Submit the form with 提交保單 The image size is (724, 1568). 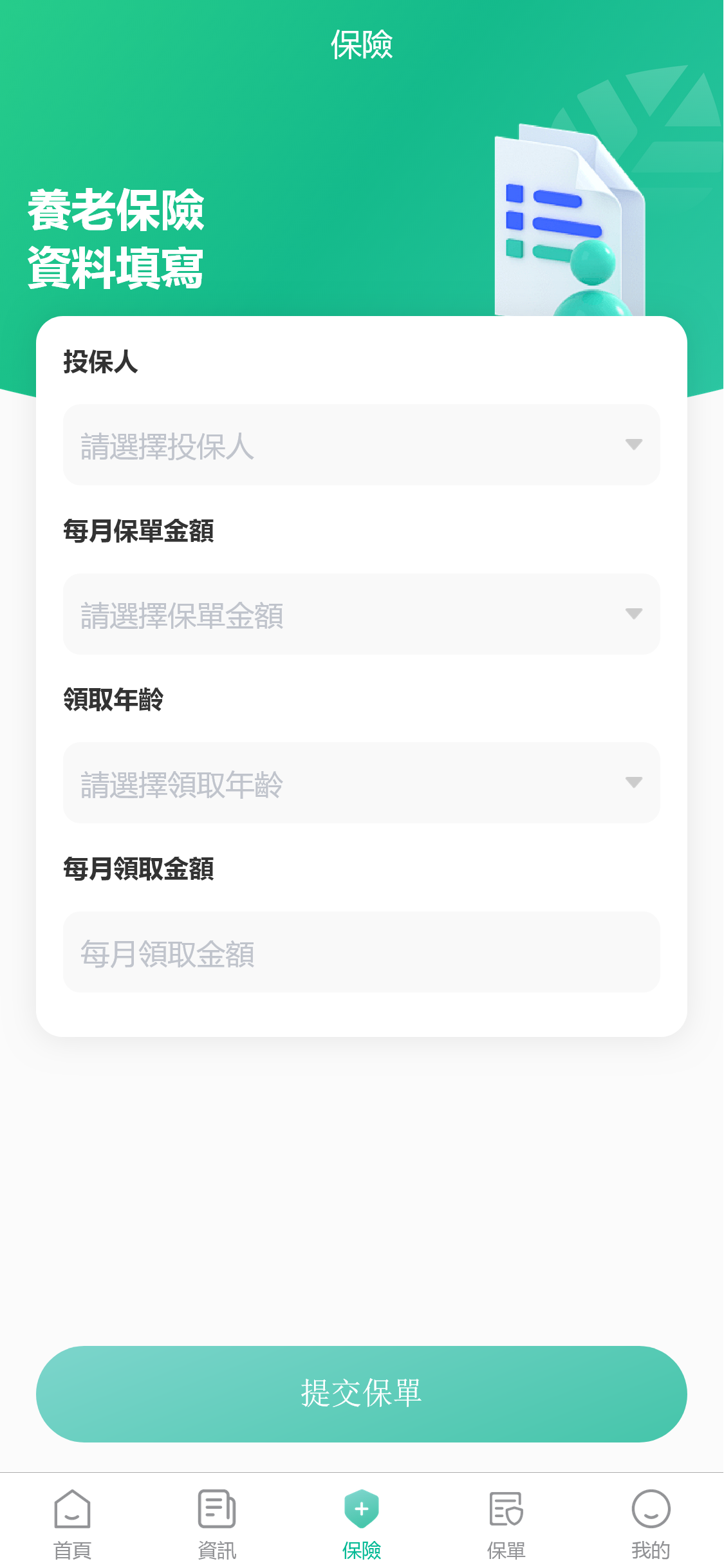[361, 1394]
